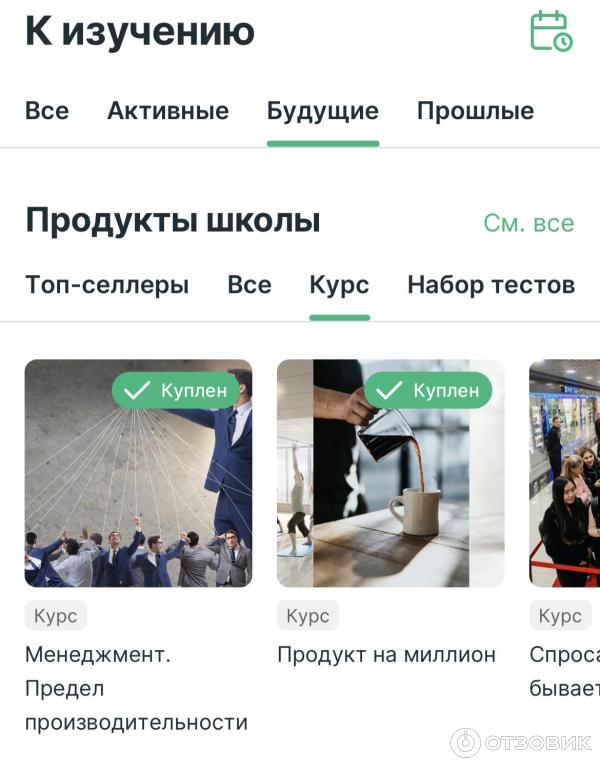Switch to the Прошлые tab
This screenshot has width=600, height=768.
[475, 111]
